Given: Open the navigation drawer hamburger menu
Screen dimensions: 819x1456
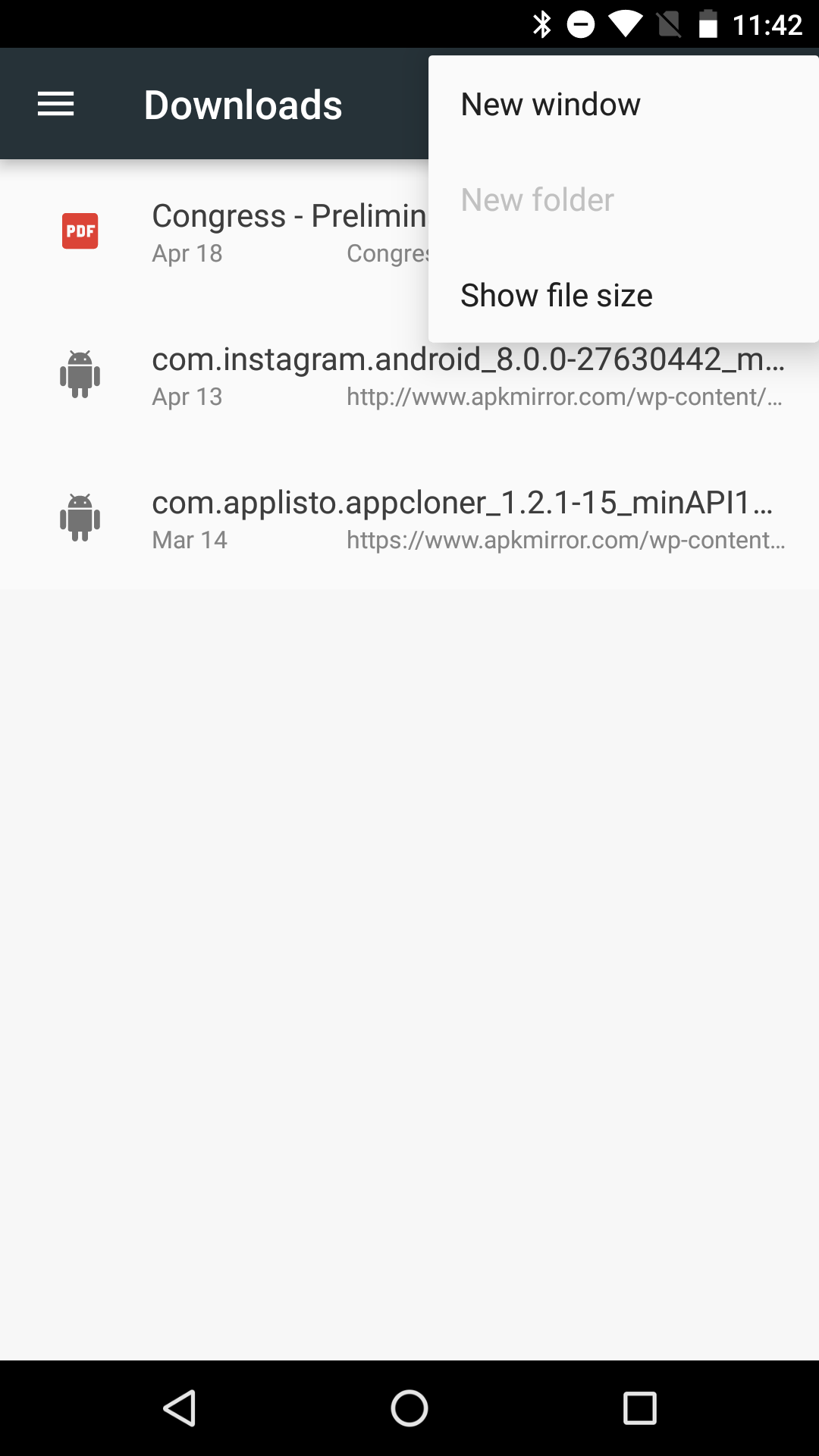Looking at the screenshot, I should point(56,104).
